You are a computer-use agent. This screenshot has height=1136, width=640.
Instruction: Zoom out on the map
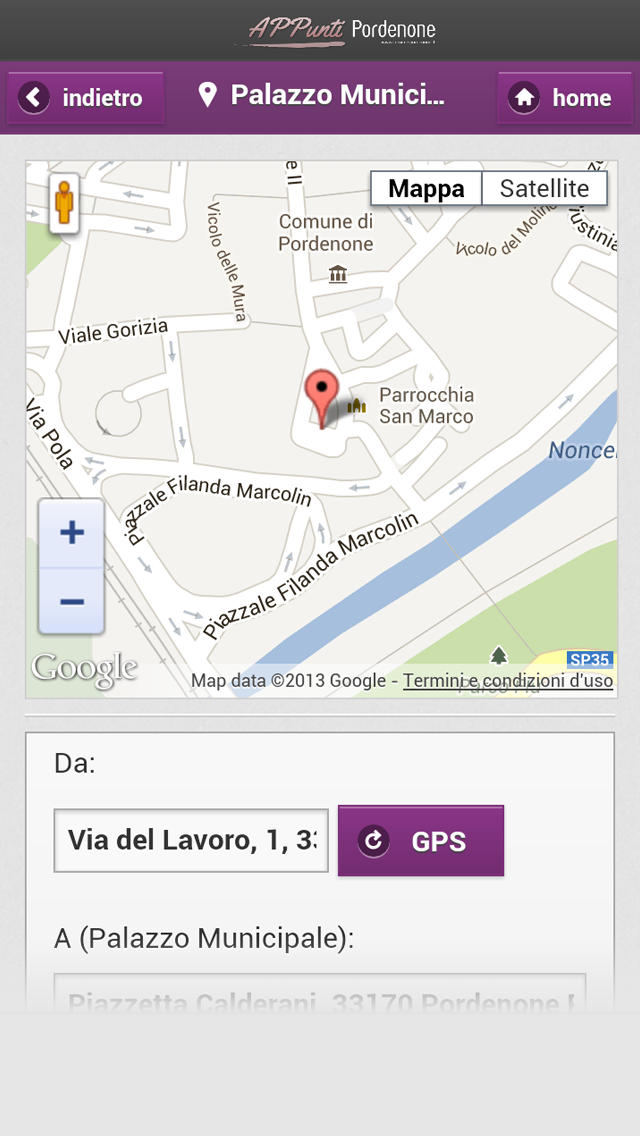click(x=71, y=601)
